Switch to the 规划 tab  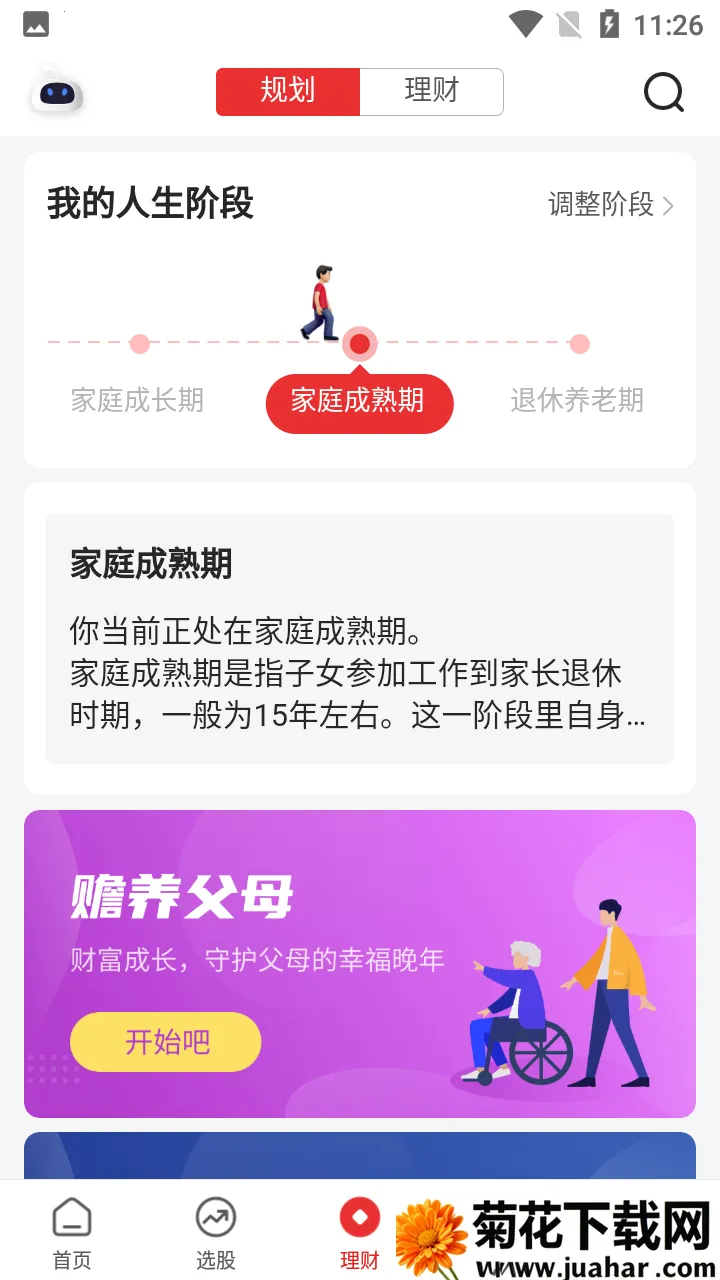(x=288, y=91)
